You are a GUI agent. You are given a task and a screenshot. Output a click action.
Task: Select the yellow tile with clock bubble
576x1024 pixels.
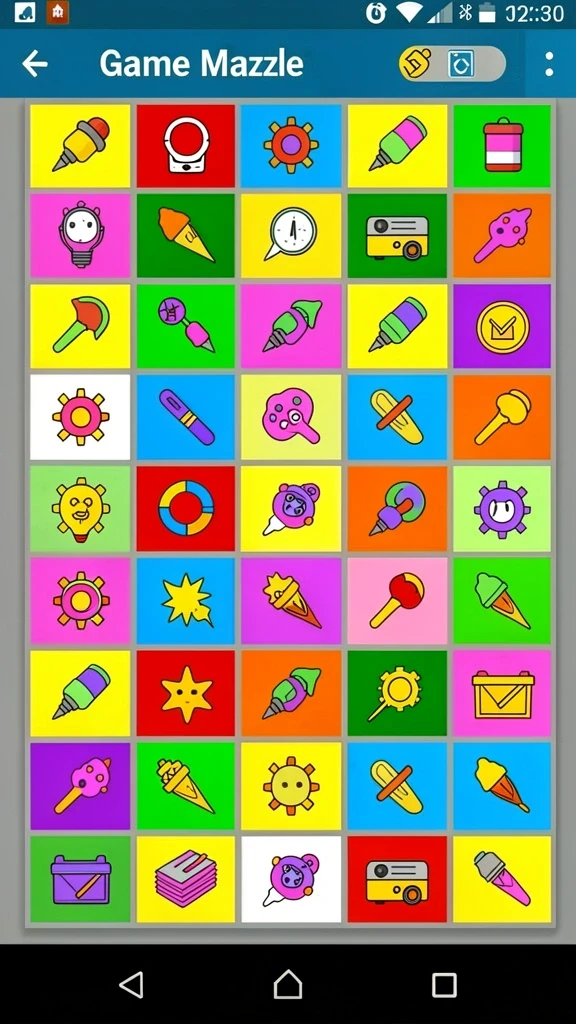pyautogui.click(x=291, y=235)
